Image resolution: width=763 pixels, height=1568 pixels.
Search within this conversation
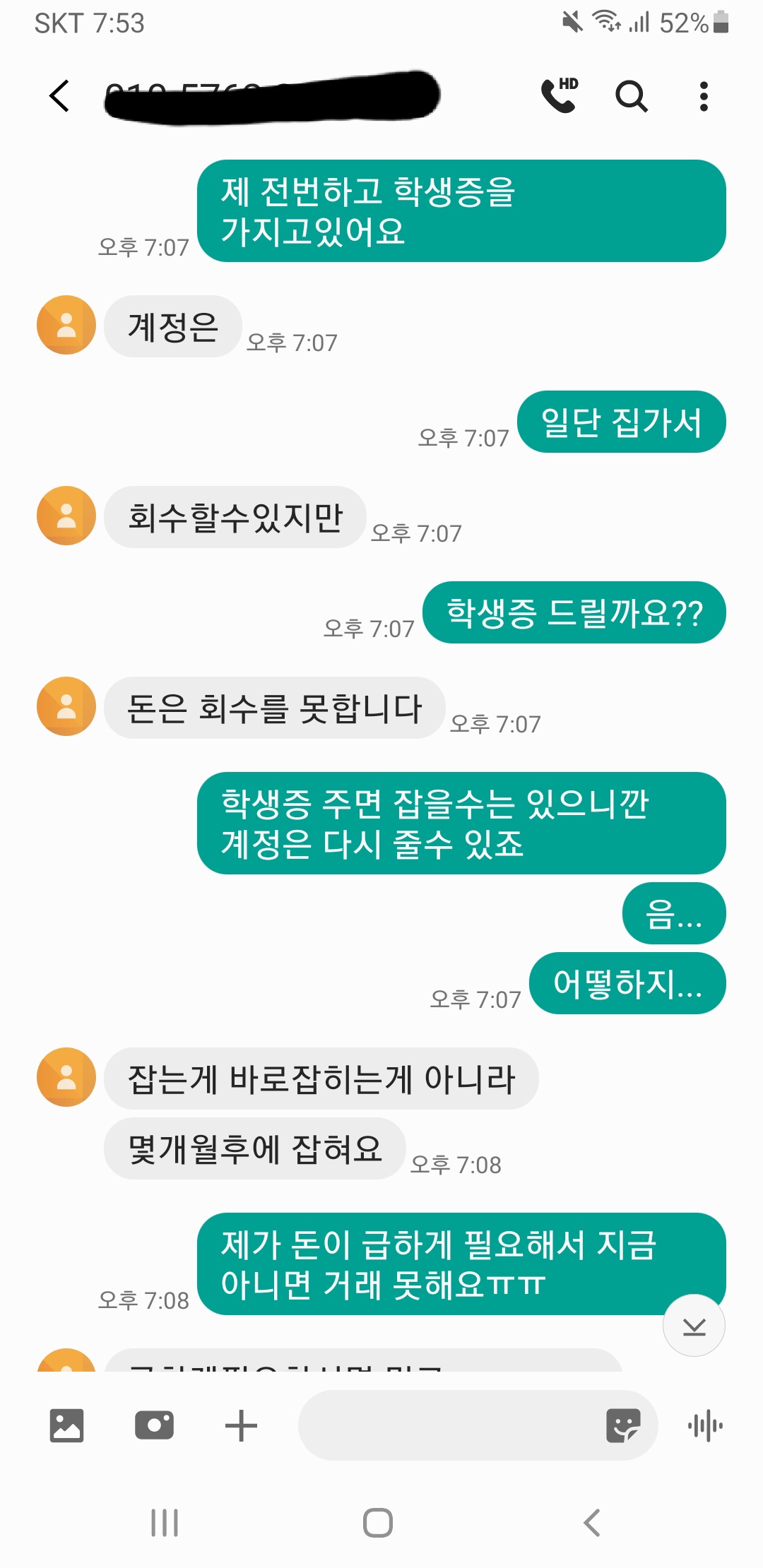[631, 96]
